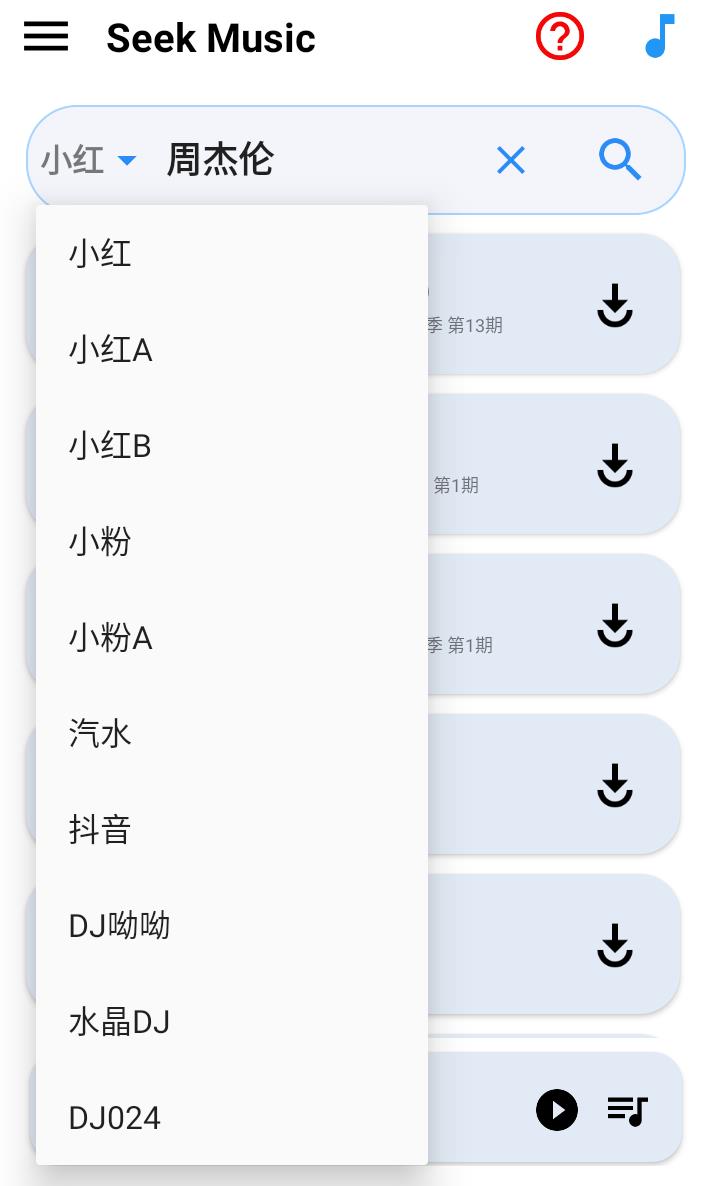
Task: Clear the search text 周杰伦
Action: point(511,160)
